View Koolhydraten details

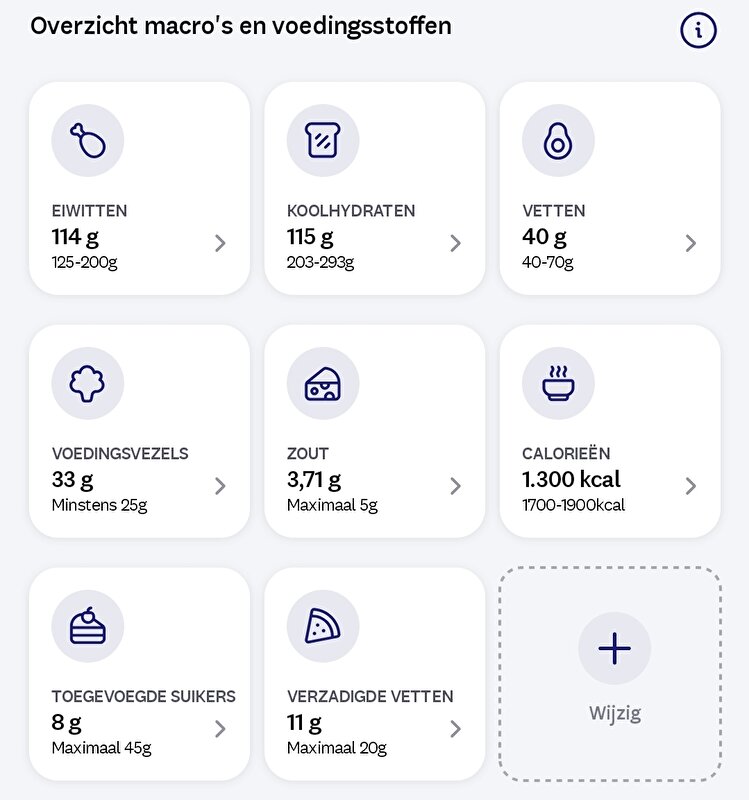coord(374,189)
